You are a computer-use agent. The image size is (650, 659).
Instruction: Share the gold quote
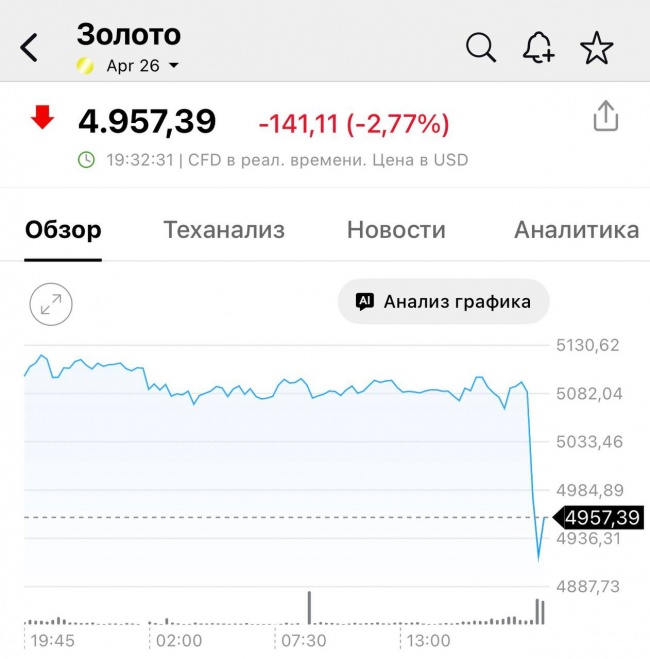606,117
